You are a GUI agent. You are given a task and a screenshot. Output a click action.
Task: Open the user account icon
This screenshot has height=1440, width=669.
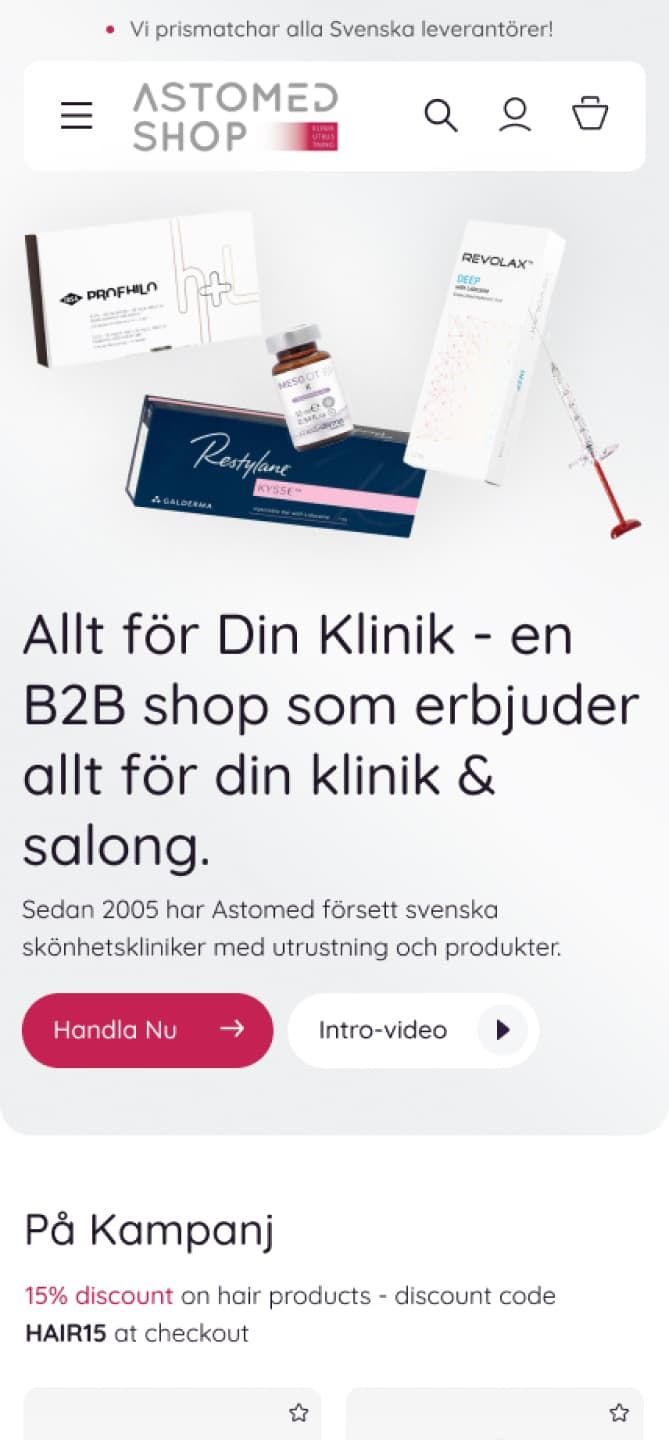pos(515,115)
